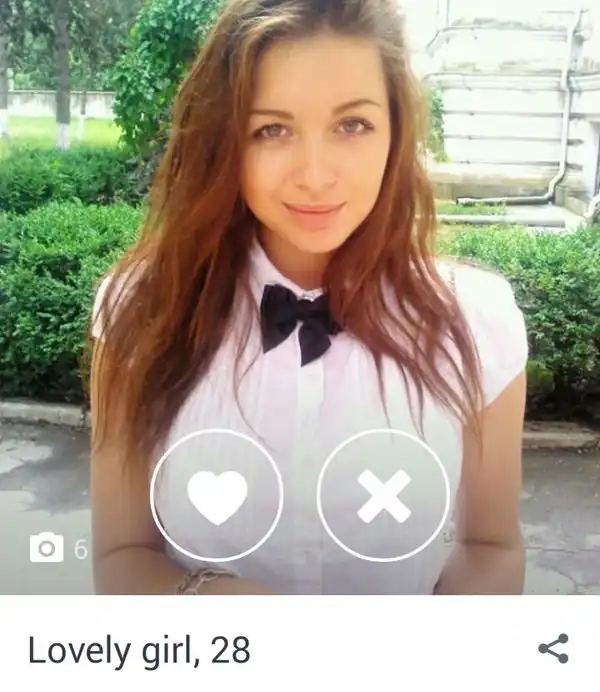This screenshot has width=600, height=692.
Task: Like this profile with the heart button
Action: [217, 496]
